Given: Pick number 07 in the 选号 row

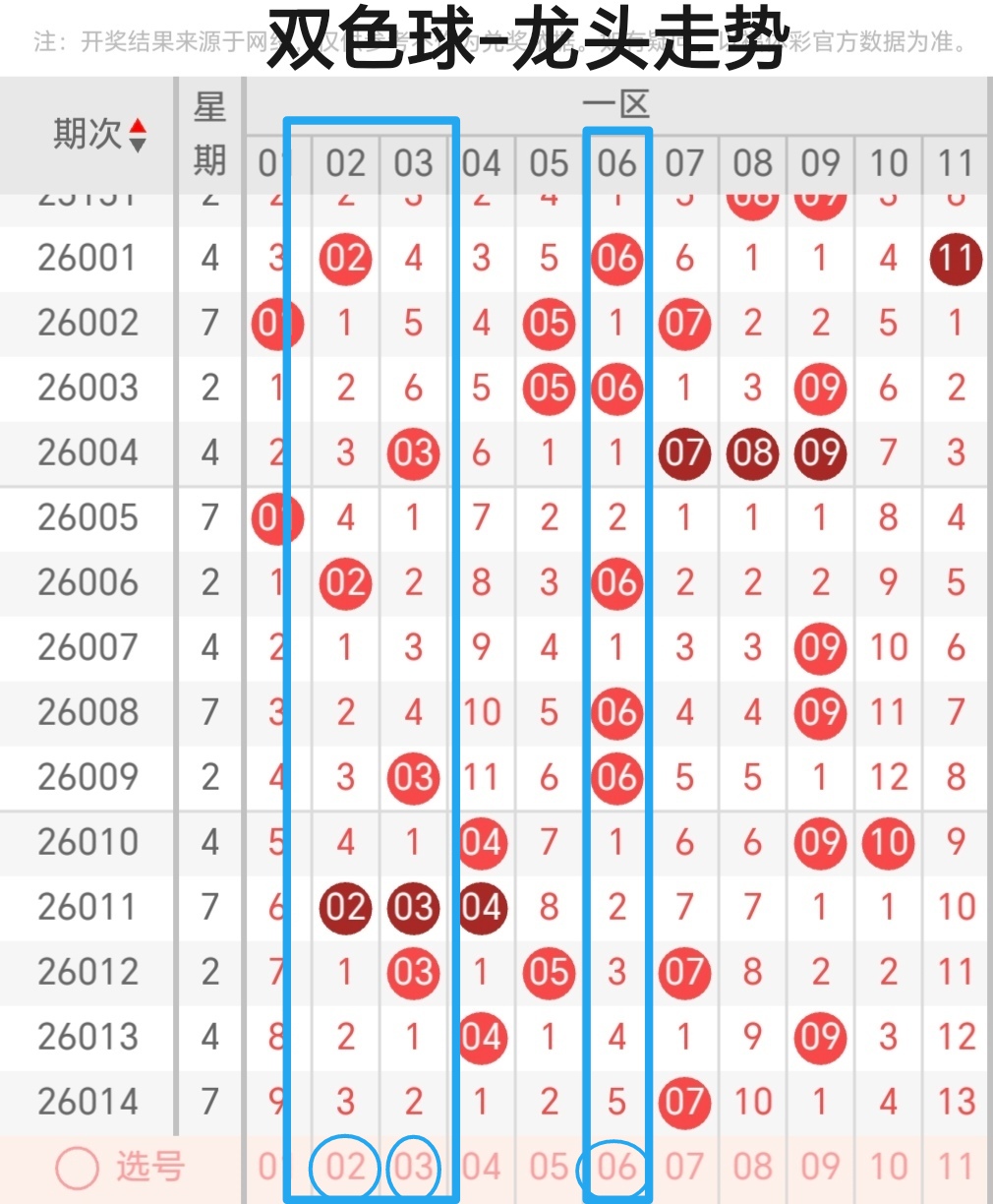Looking at the screenshot, I should [684, 1168].
